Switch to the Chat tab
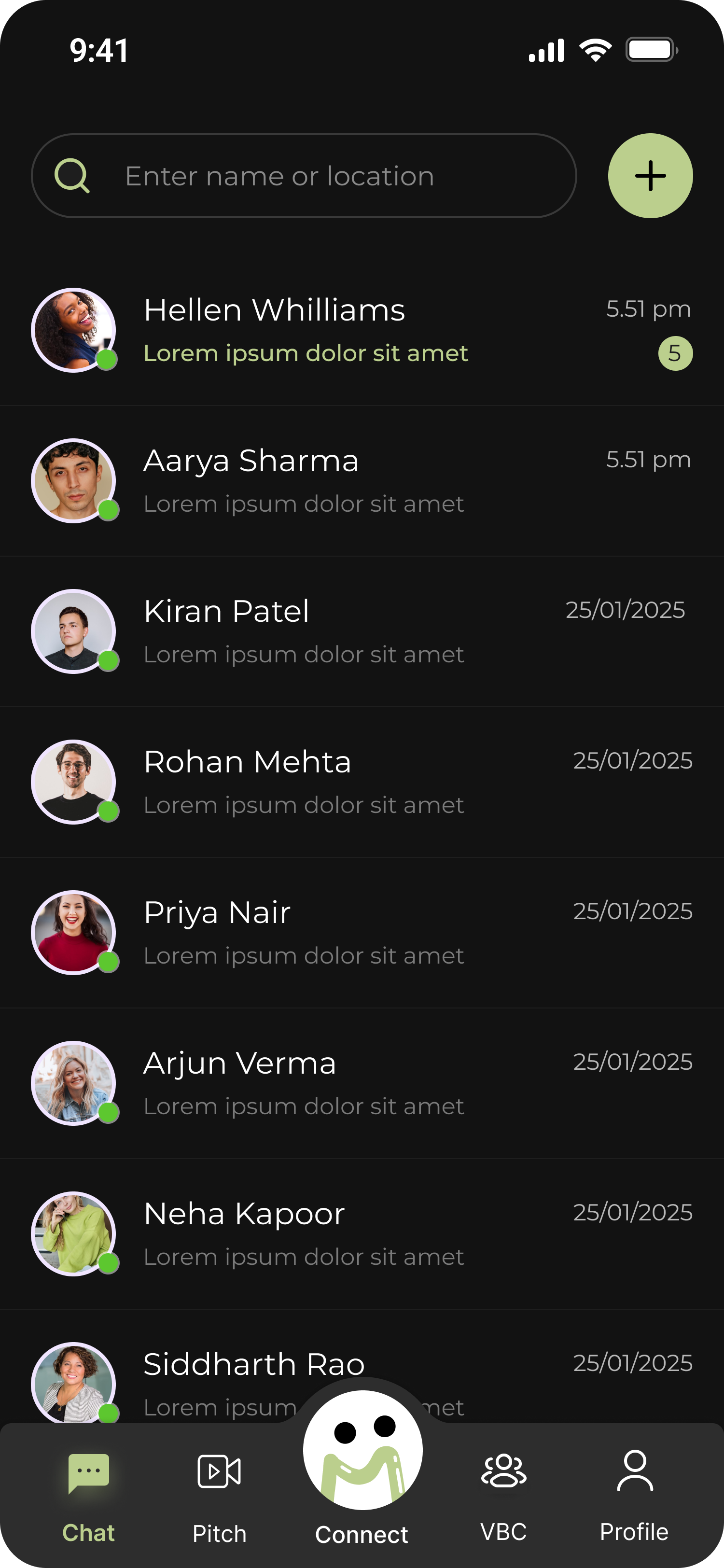Image resolution: width=724 pixels, height=1568 pixels. click(x=89, y=1491)
